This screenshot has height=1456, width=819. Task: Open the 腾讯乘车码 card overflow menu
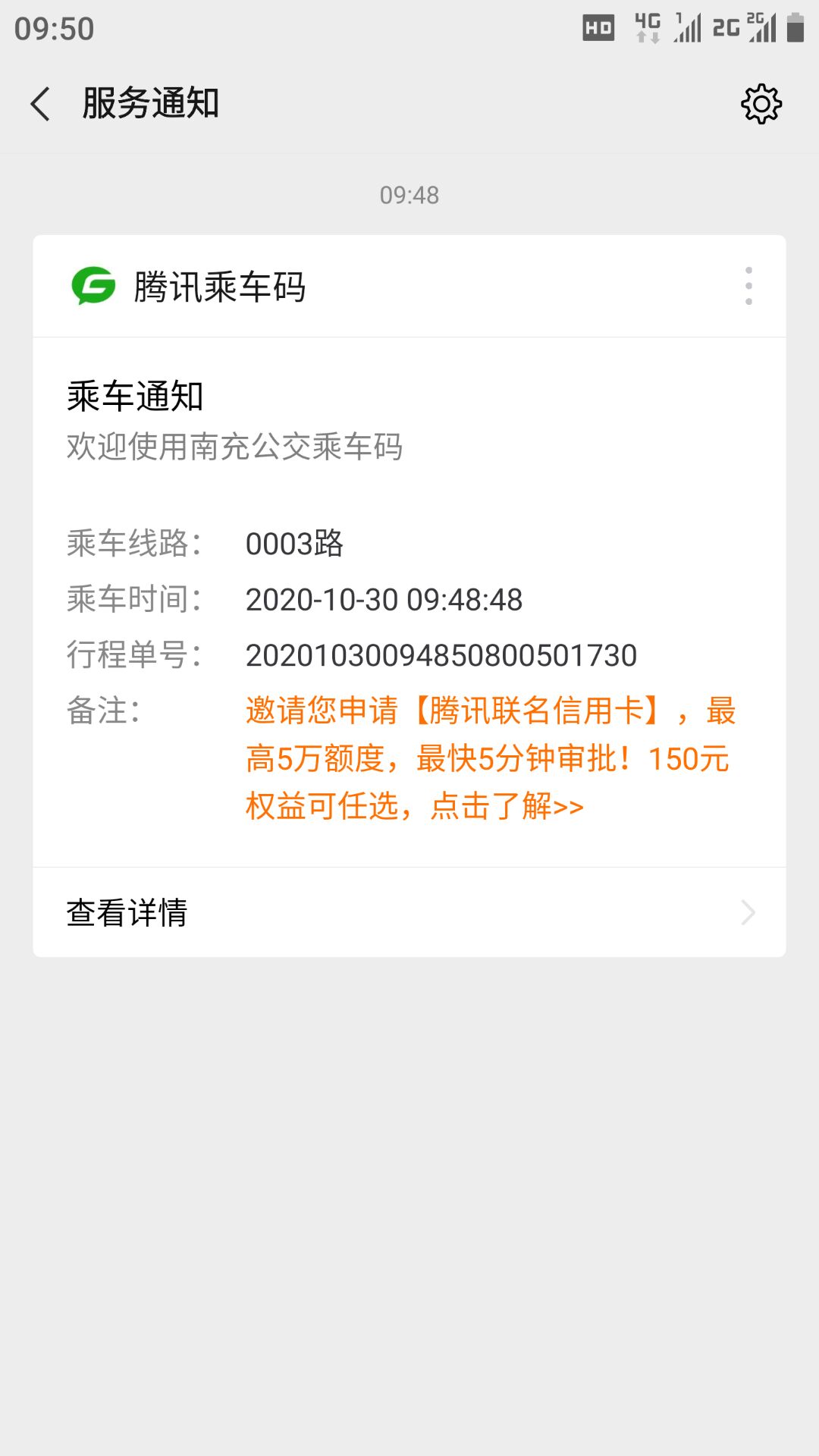coord(748,286)
